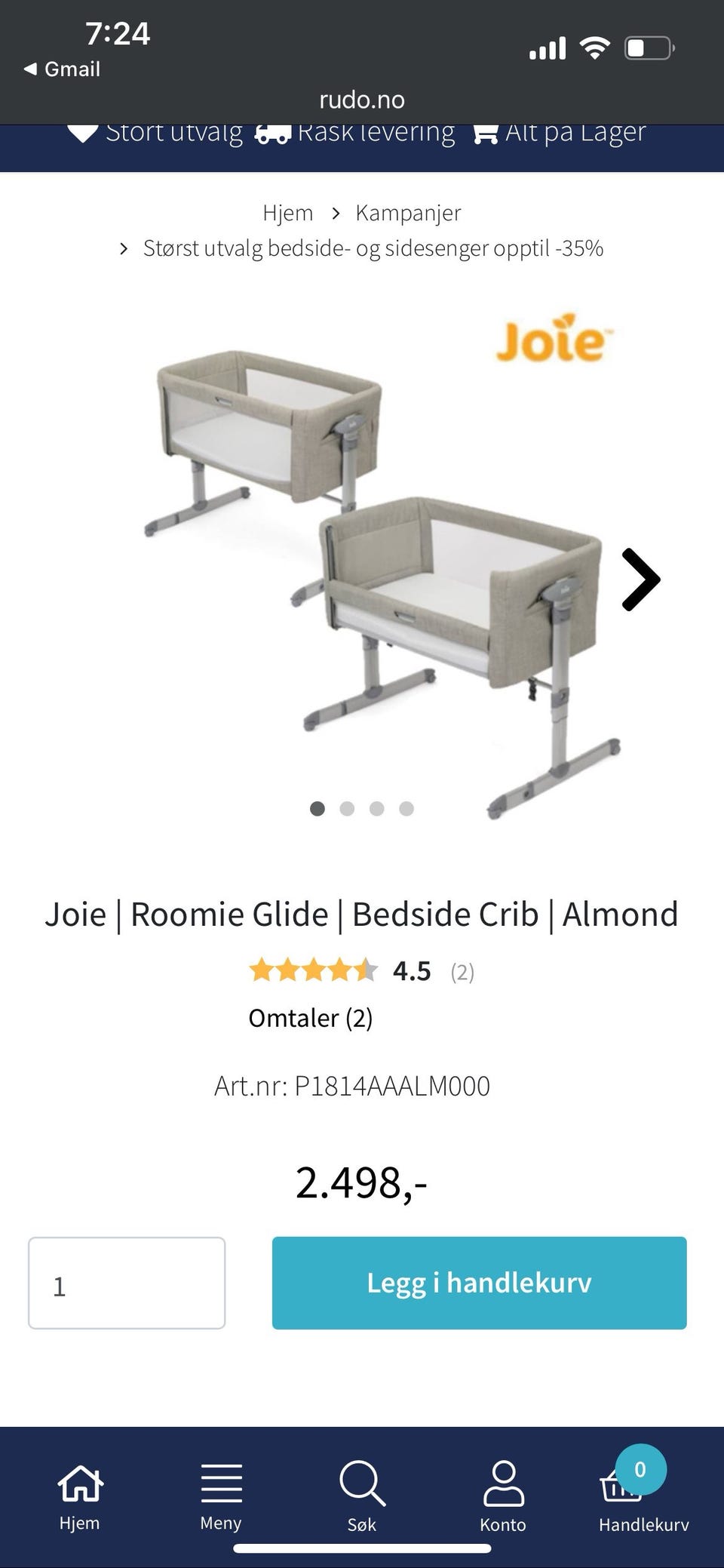Screen dimensions: 724x1568
Task: Go to the Konto tab
Action: coord(503,1497)
